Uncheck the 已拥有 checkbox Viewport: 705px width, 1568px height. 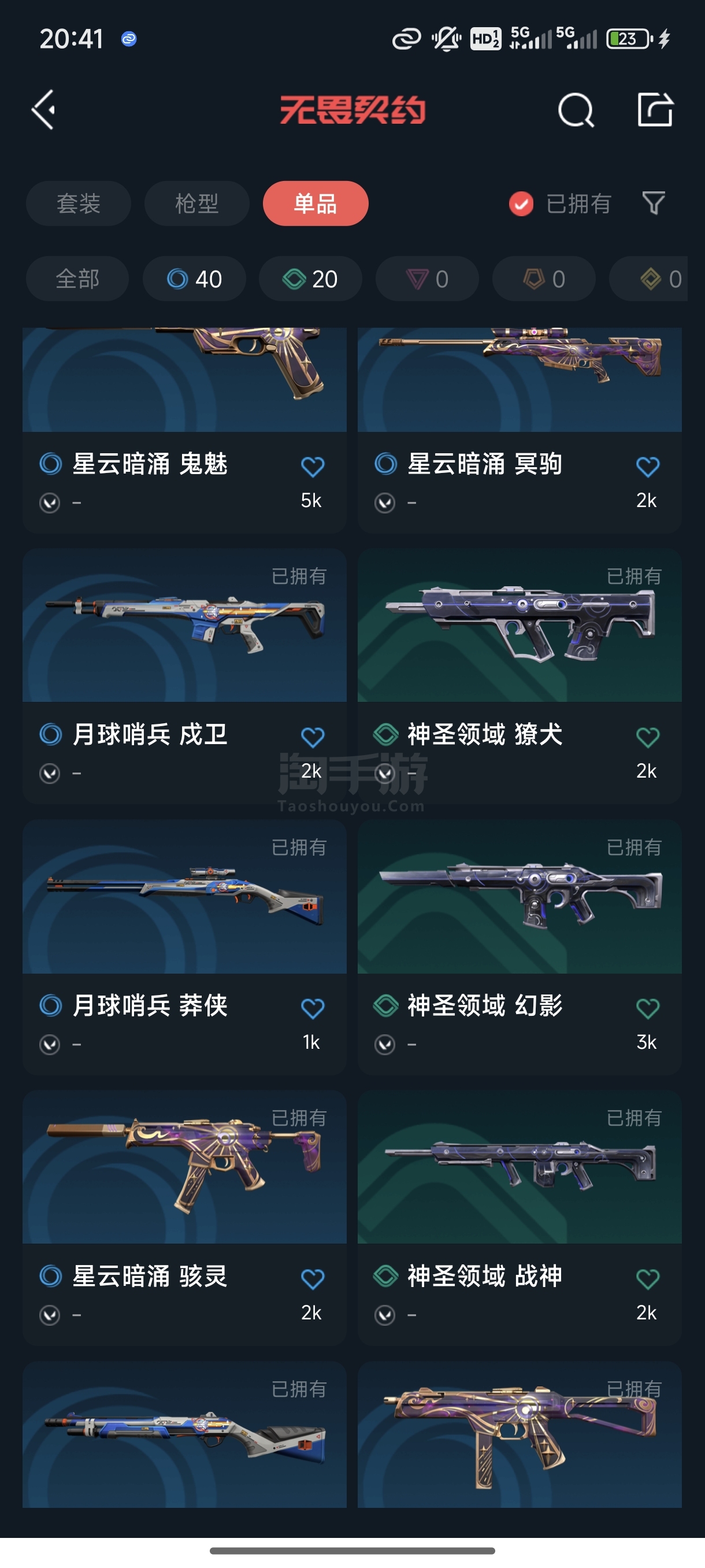[x=521, y=204]
